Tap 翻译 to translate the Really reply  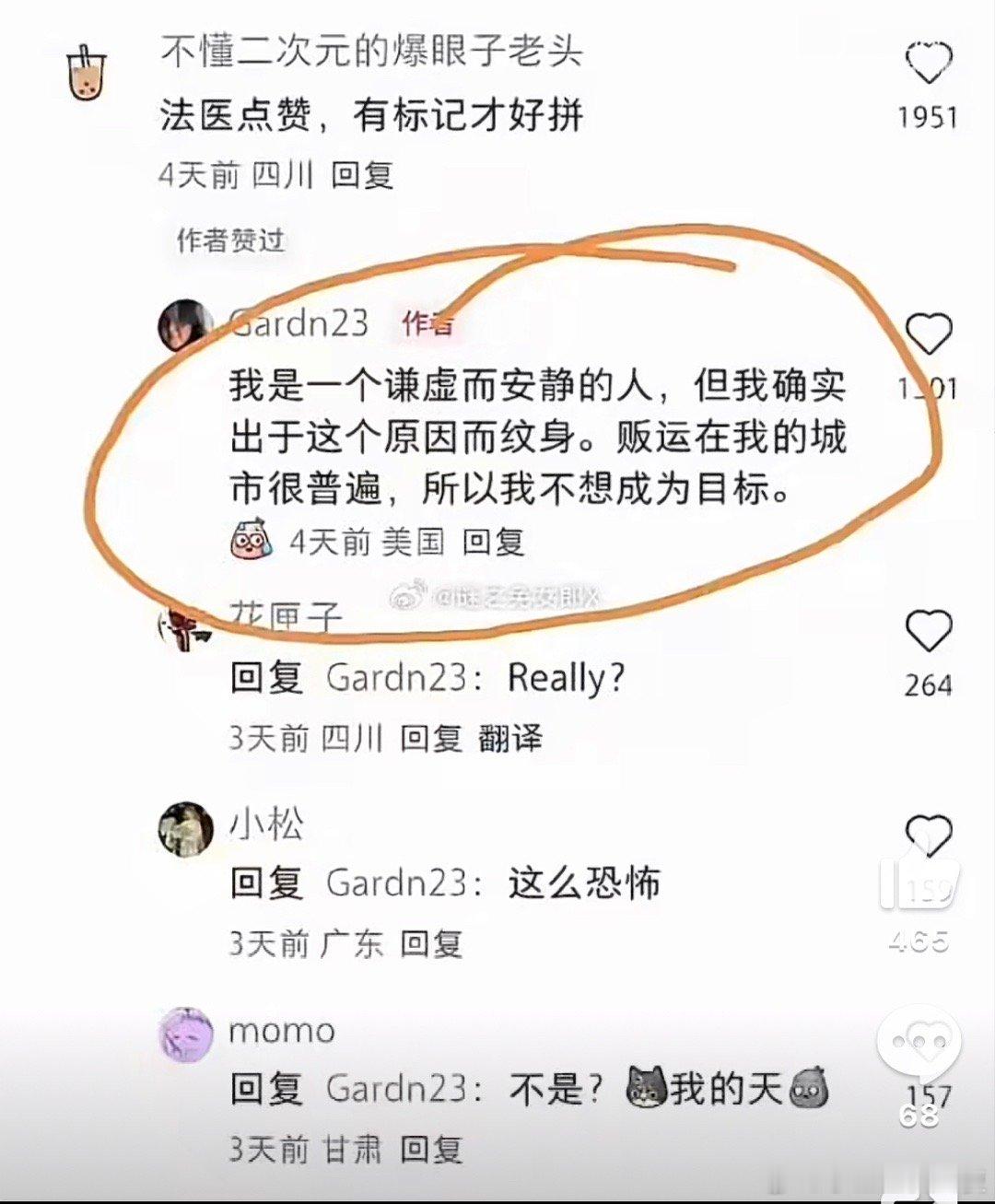[x=515, y=737]
